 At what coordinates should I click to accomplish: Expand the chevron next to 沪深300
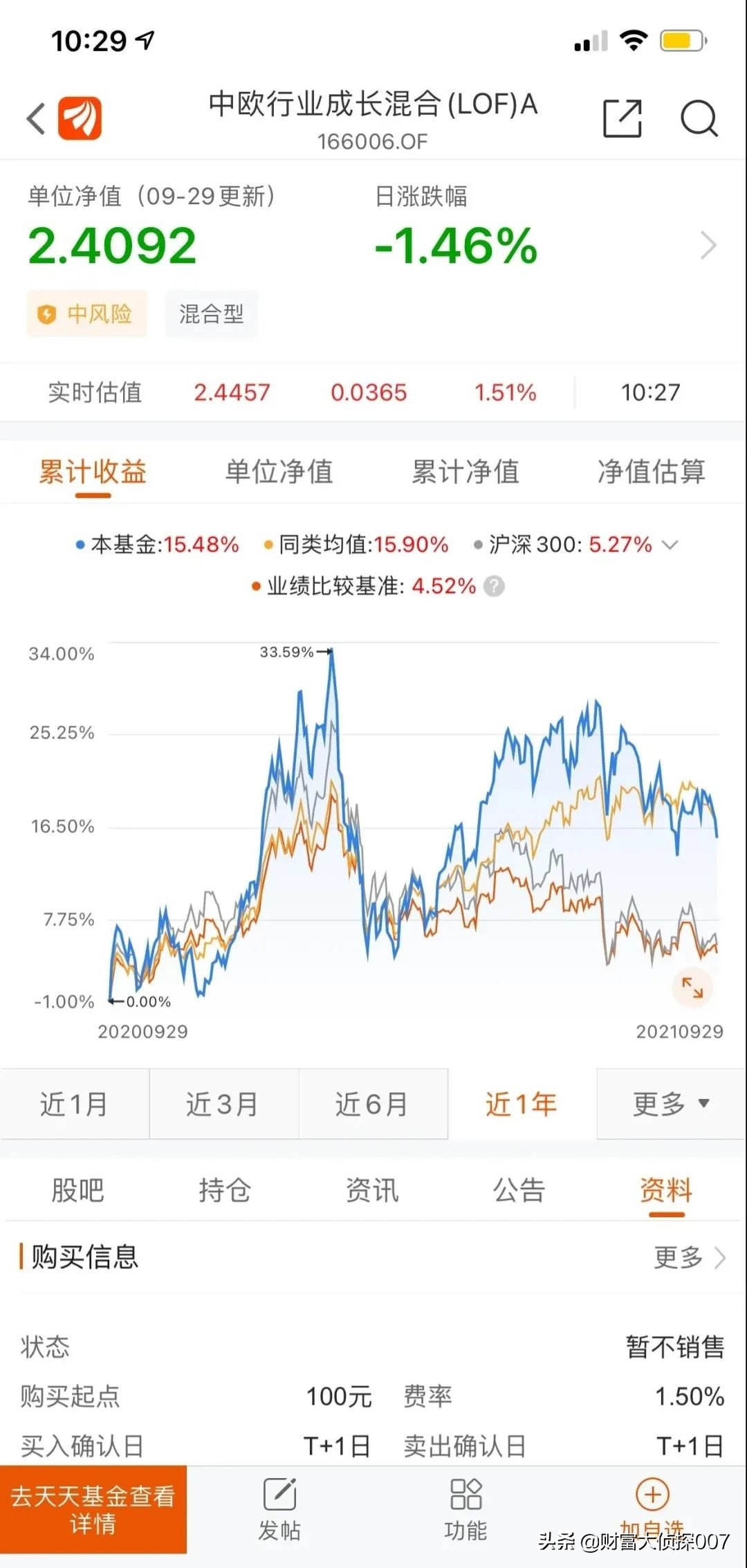click(670, 545)
